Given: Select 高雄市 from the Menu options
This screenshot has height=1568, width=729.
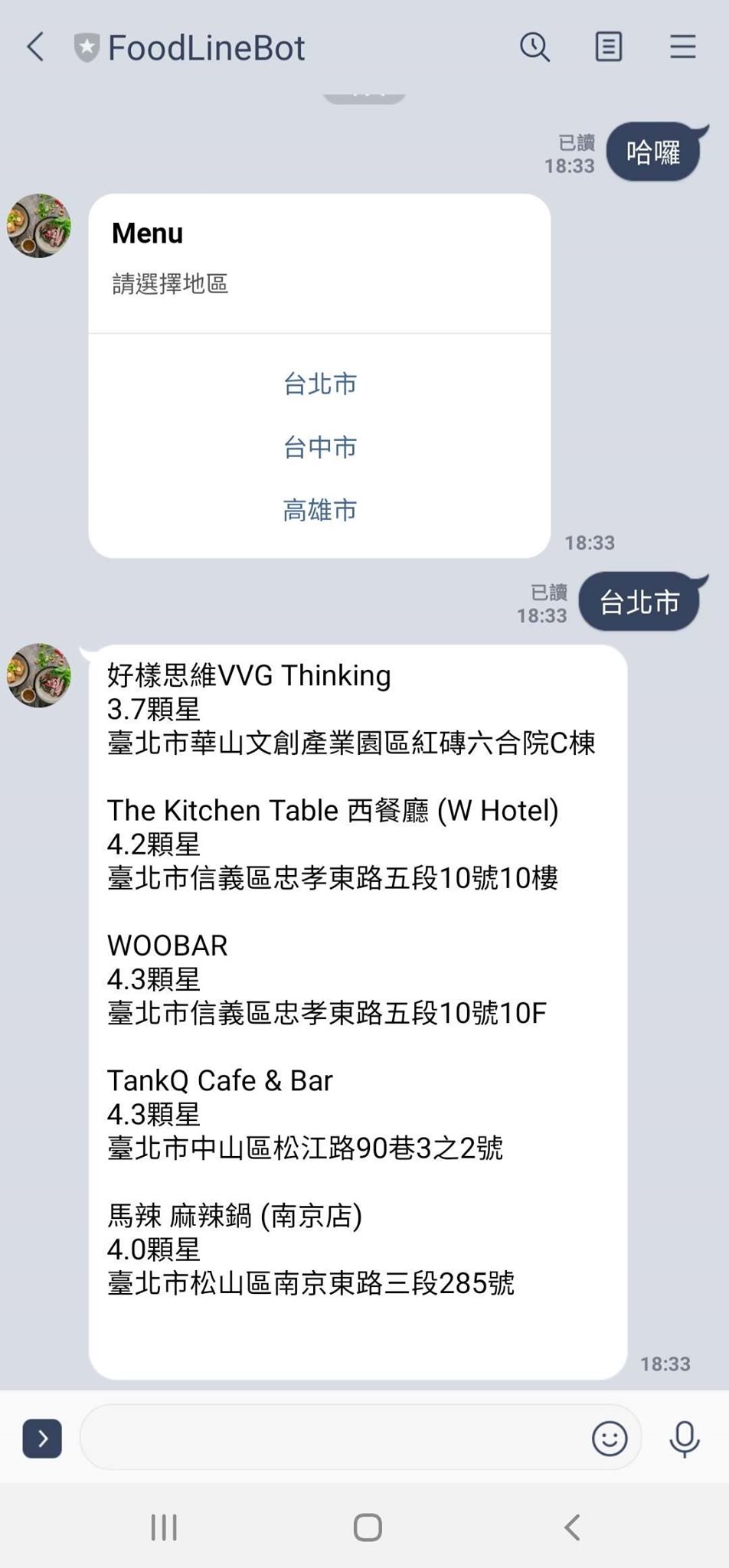Looking at the screenshot, I should (x=319, y=510).
